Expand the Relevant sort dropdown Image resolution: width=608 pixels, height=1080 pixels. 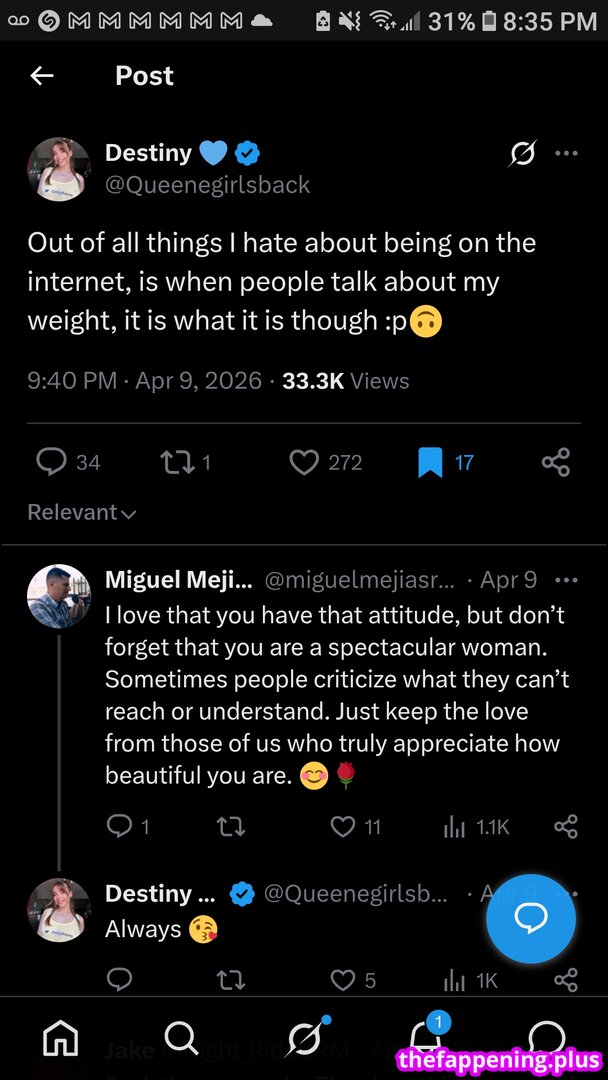tap(82, 513)
